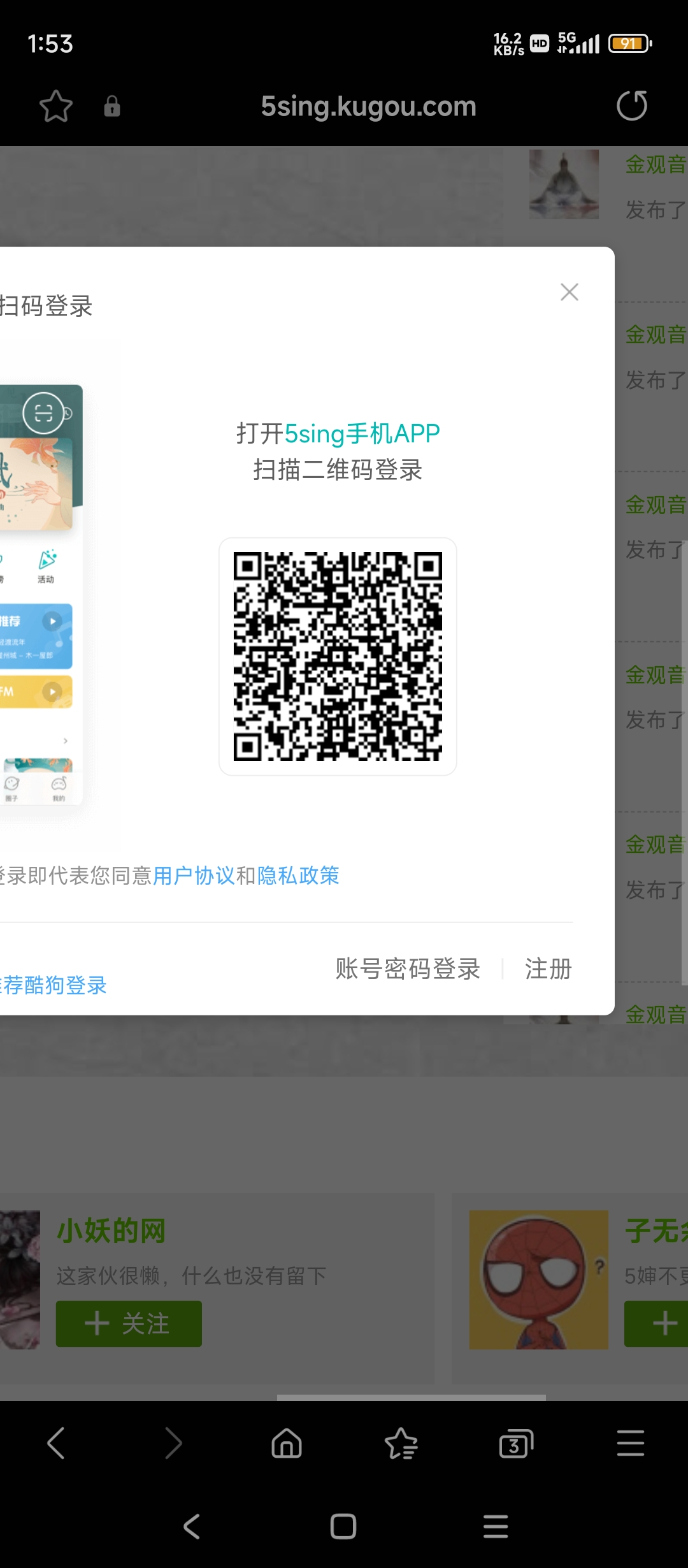The image size is (688, 1568).
Task: Switch to 账号密码登录 password login
Action: coord(408,968)
